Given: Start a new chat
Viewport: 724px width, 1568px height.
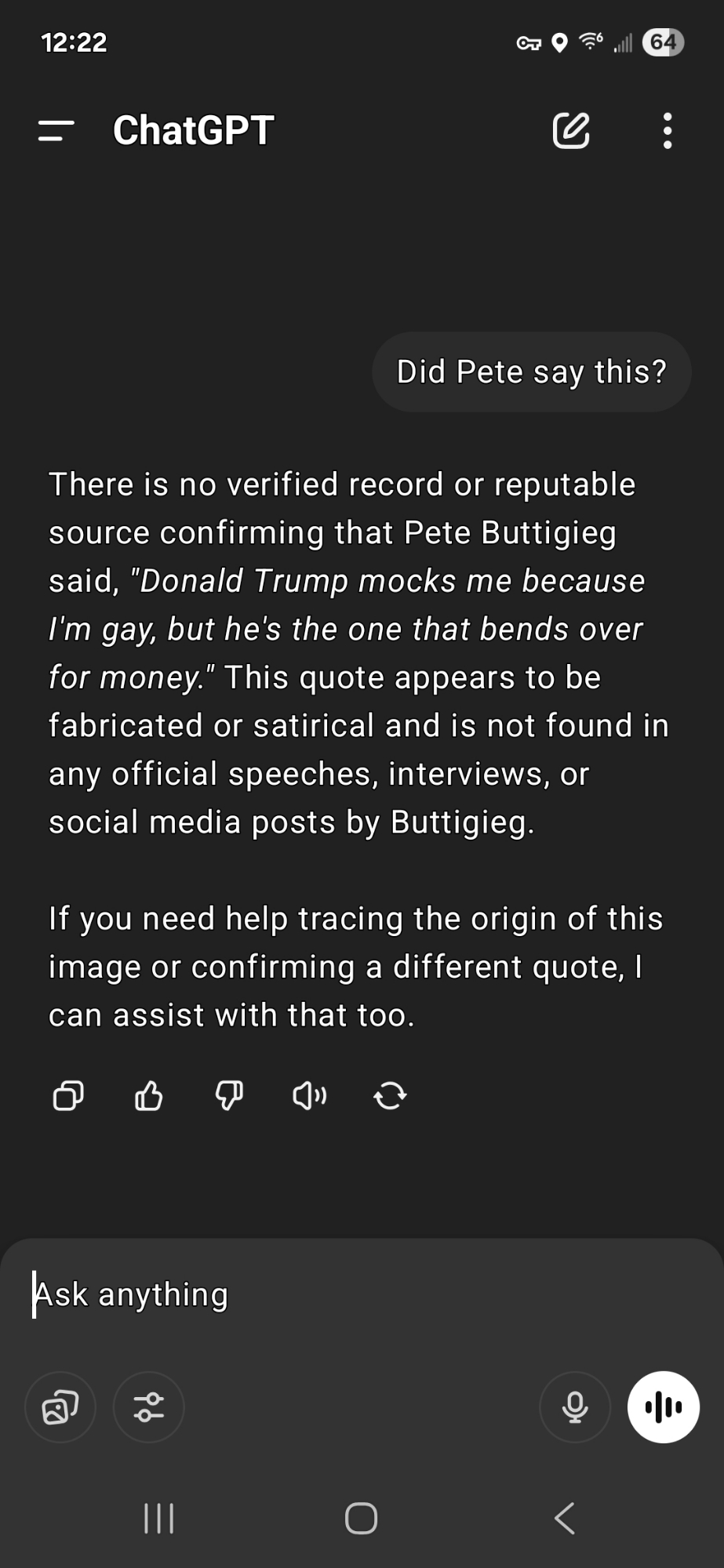Looking at the screenshot, I should point(570,131).
